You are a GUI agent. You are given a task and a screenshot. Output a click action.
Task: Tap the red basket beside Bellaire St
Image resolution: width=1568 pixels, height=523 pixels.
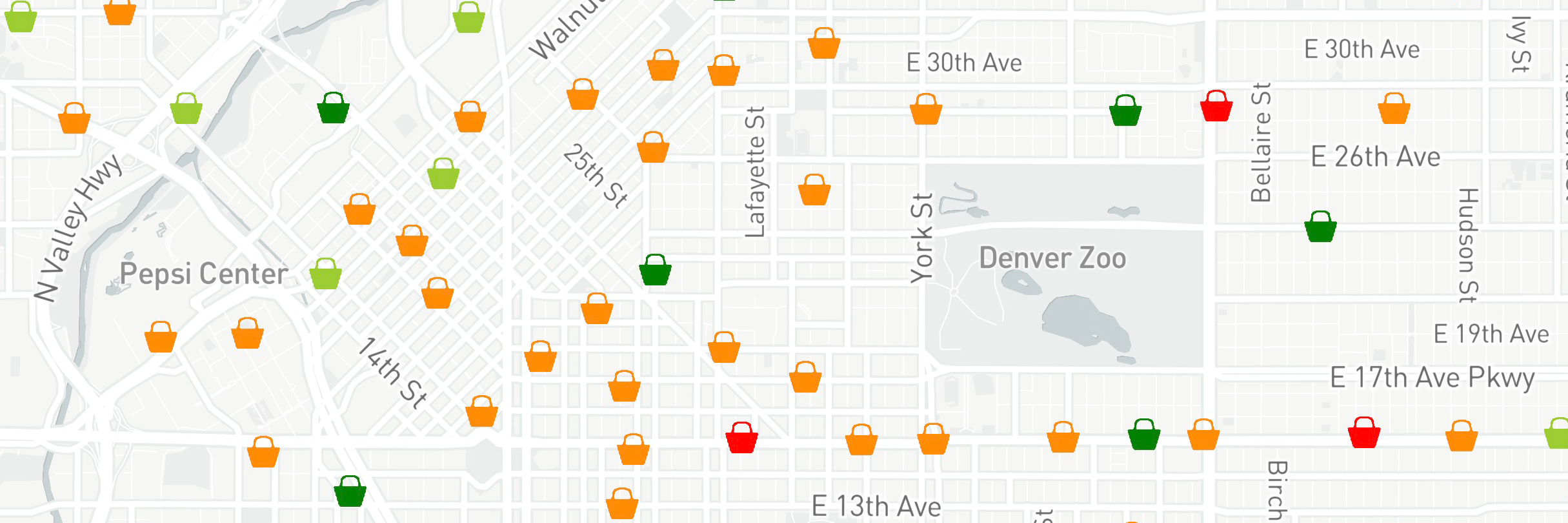[1216, 107]
